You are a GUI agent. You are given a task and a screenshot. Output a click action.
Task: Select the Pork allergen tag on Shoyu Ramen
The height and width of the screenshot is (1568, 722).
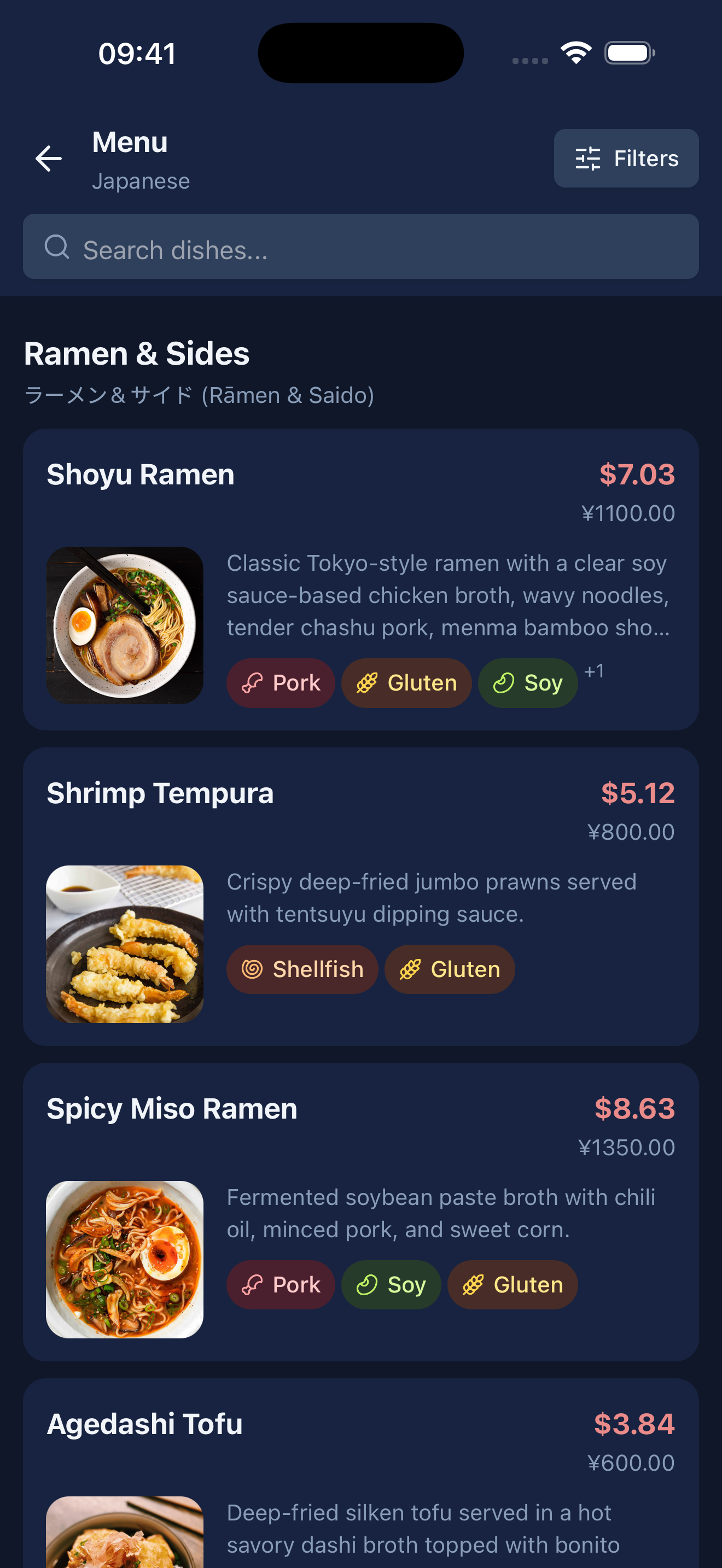[x=280, y=683]
